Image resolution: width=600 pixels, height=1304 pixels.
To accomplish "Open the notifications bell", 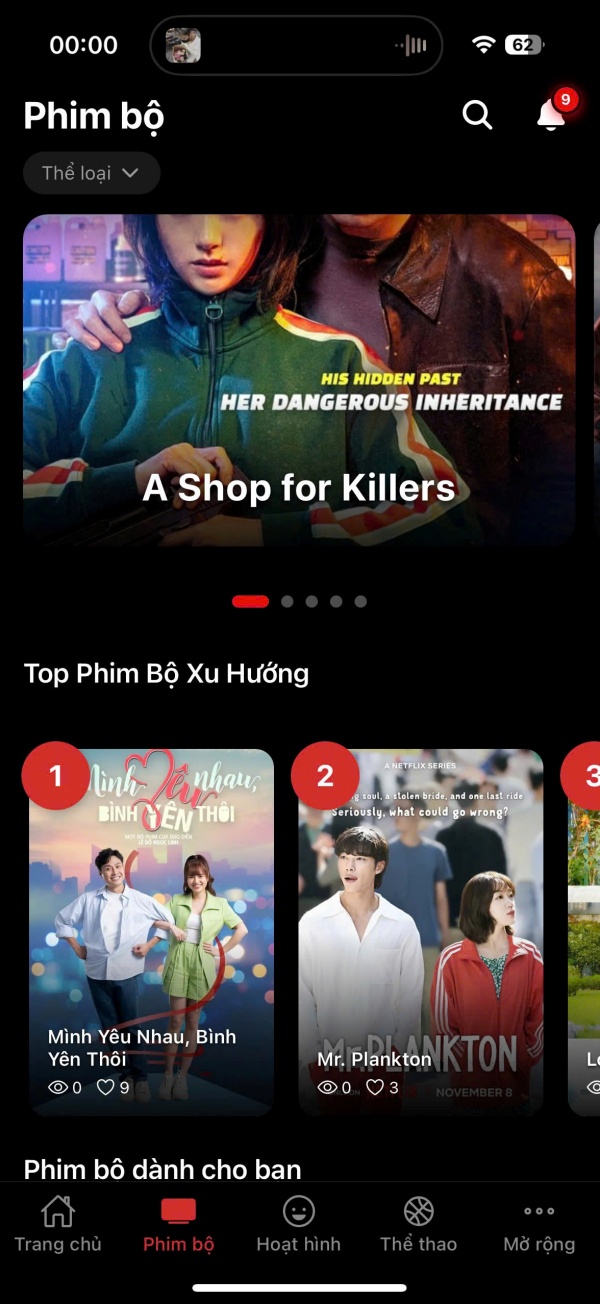I will pos(551,115).
